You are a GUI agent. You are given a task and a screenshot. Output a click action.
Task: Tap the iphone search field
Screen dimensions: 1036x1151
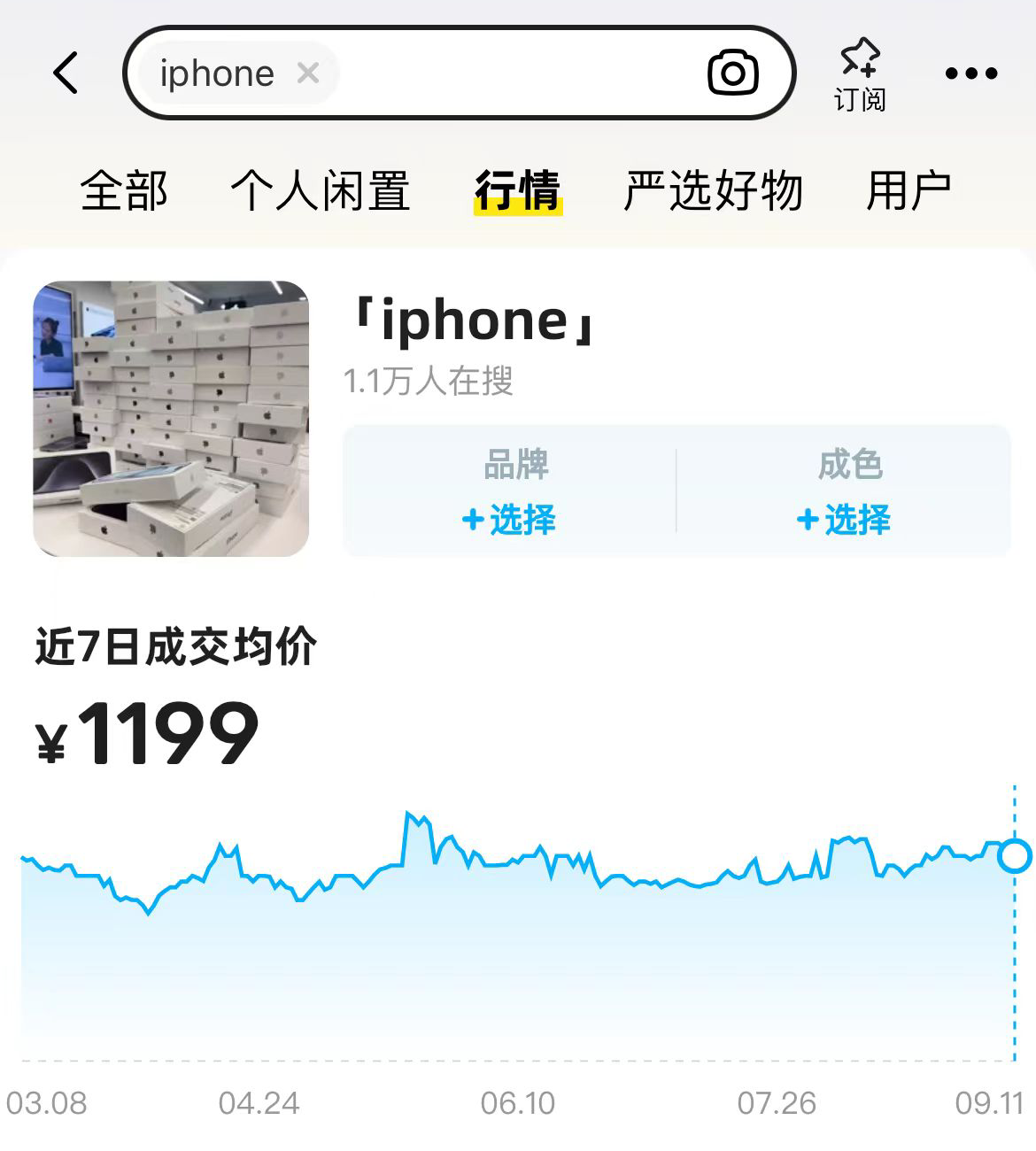459,73
